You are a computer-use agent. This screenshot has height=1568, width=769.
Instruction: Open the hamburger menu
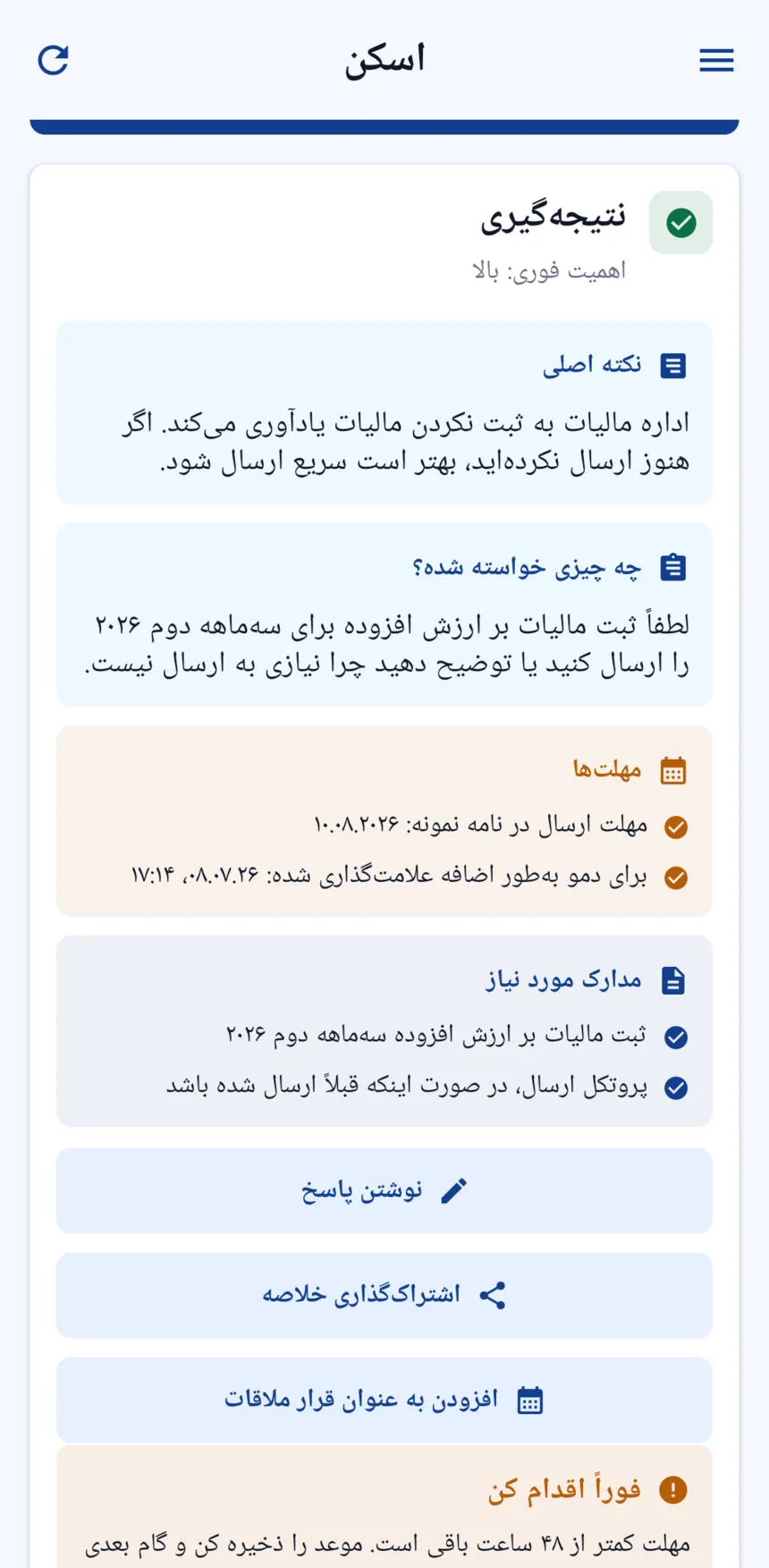pyautogui.click(x=716, y=60)
